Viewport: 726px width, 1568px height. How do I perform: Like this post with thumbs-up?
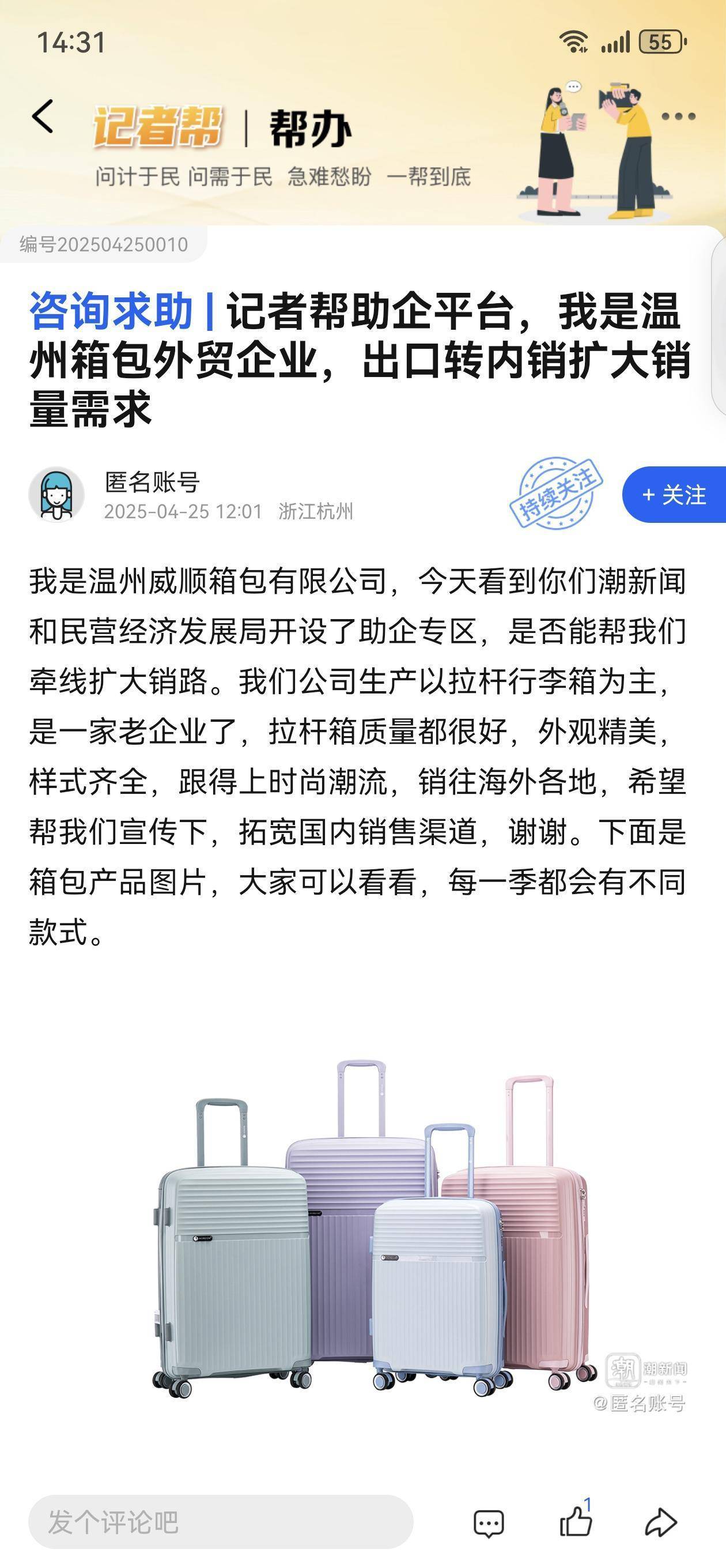[x=575, y=1522]
